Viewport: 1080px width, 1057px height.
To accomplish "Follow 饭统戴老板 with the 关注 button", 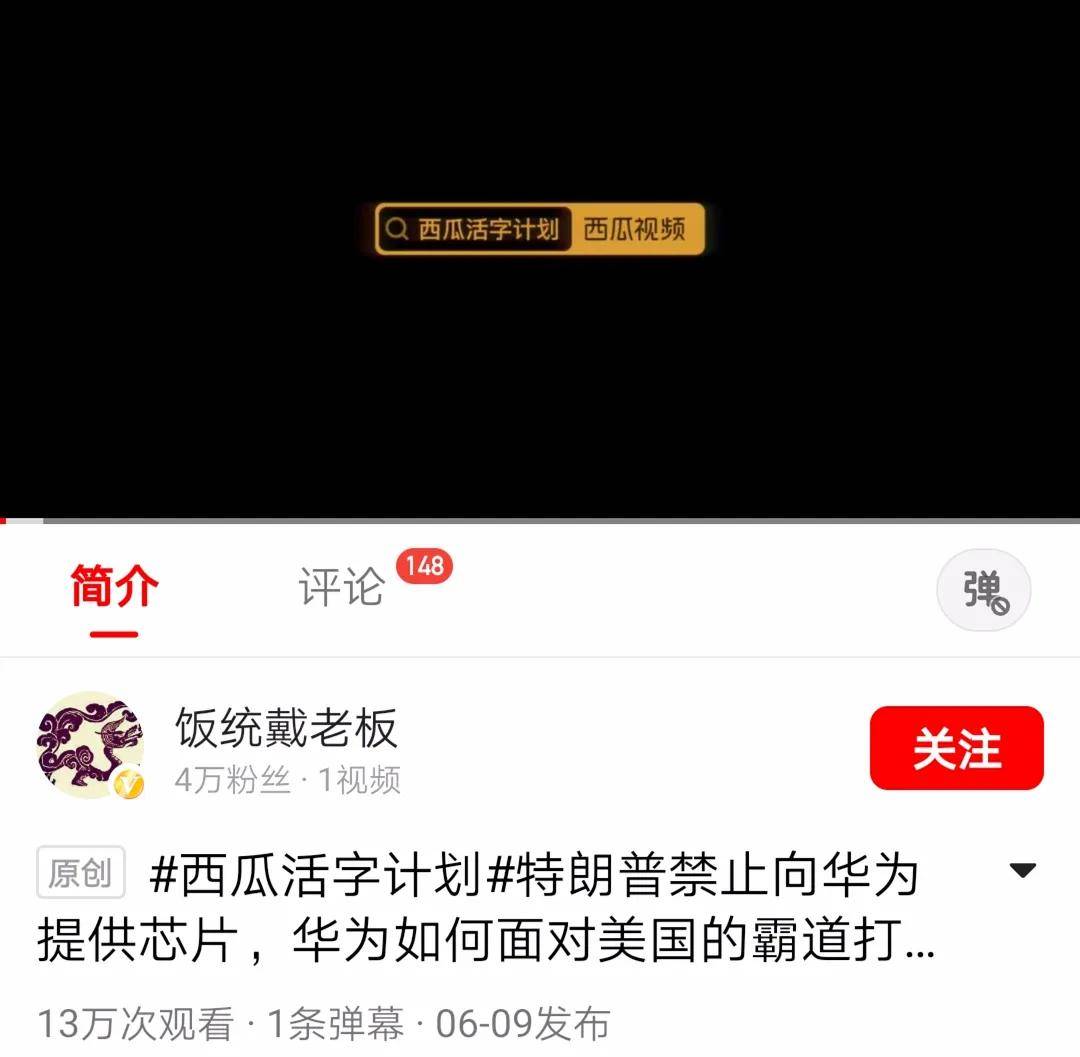I will [x=956, y=748].
